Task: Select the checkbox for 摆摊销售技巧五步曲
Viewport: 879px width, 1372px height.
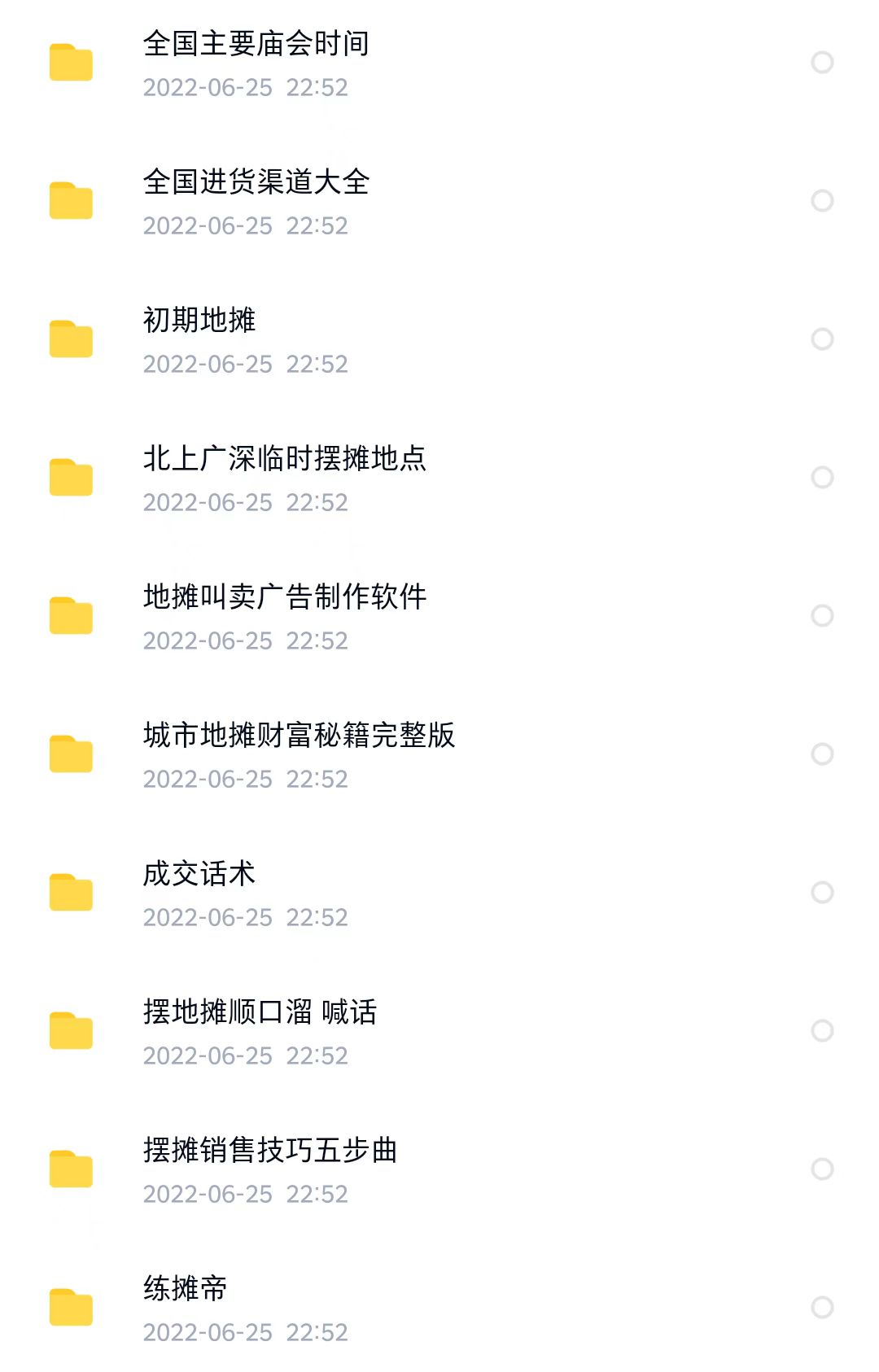Action: pos(821,1168)
